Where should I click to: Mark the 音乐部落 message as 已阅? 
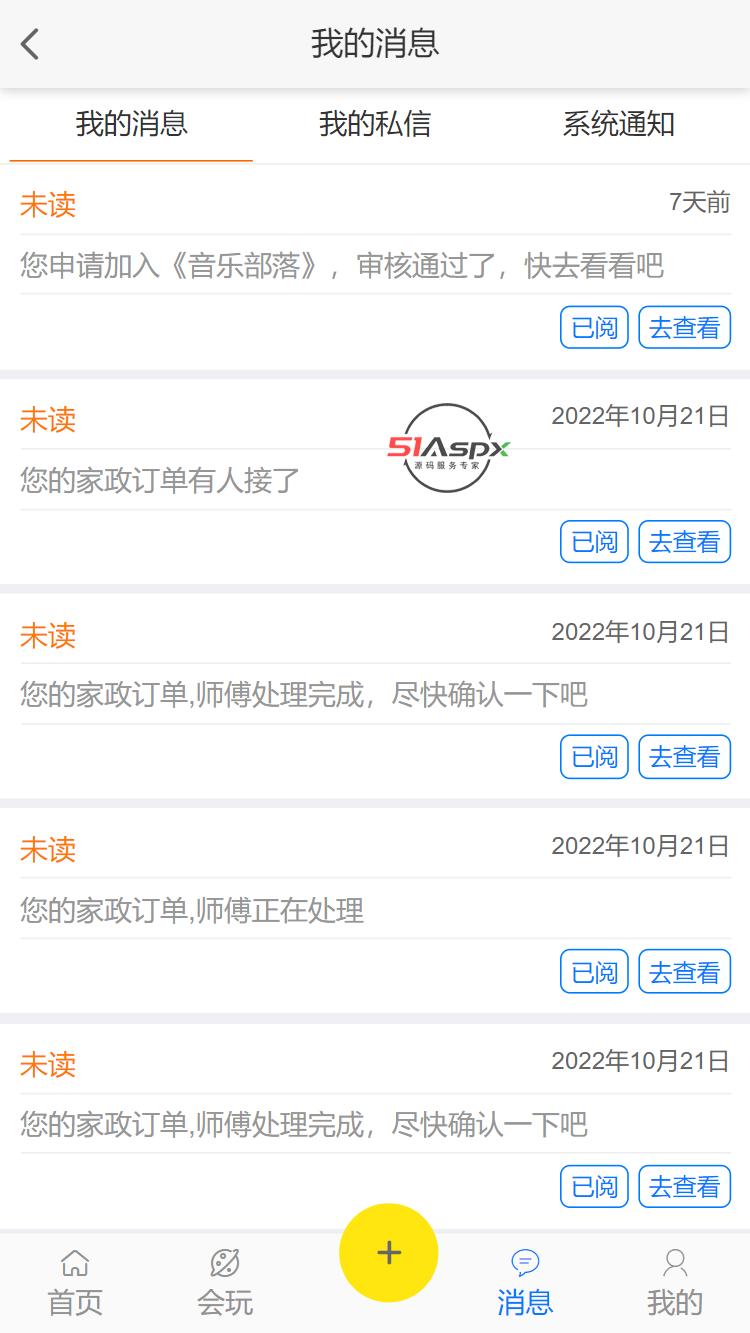click(594, 327)
